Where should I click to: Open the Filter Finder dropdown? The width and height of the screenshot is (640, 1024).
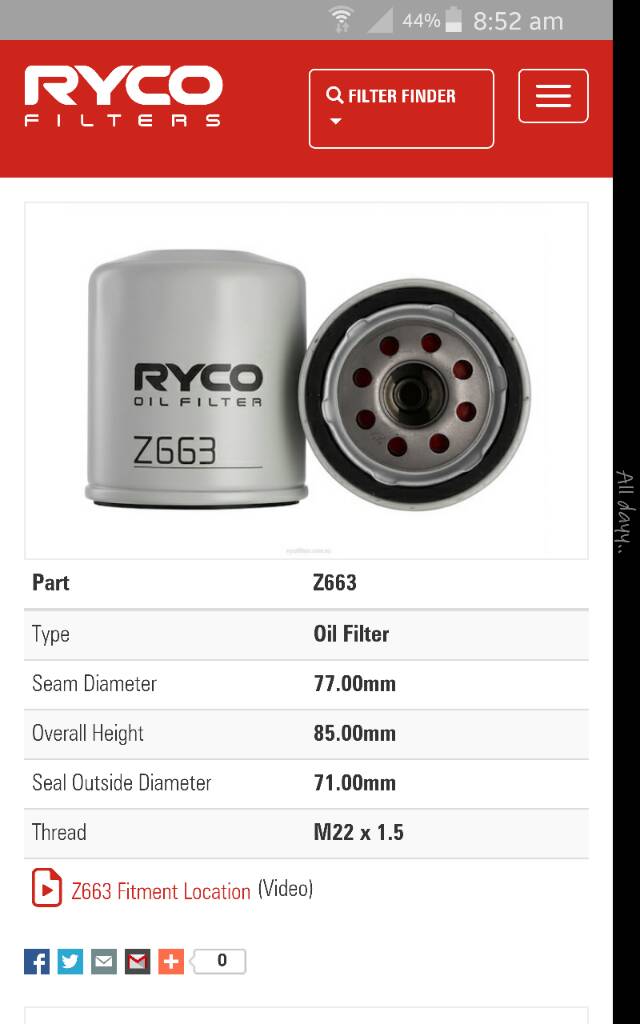pyautogui.click(x=401, y=108)
